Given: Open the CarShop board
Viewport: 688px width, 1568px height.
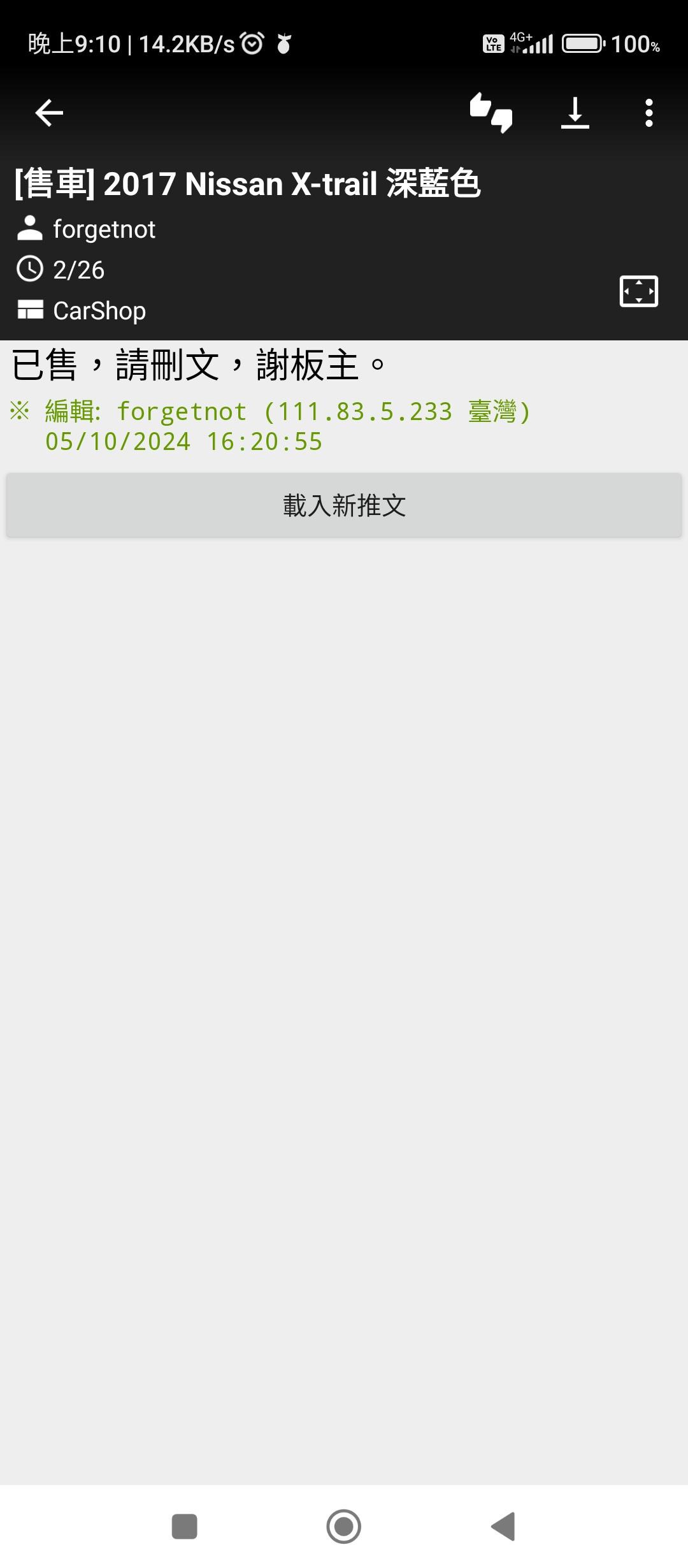Looking at the screenshot, I should point(99,311).
